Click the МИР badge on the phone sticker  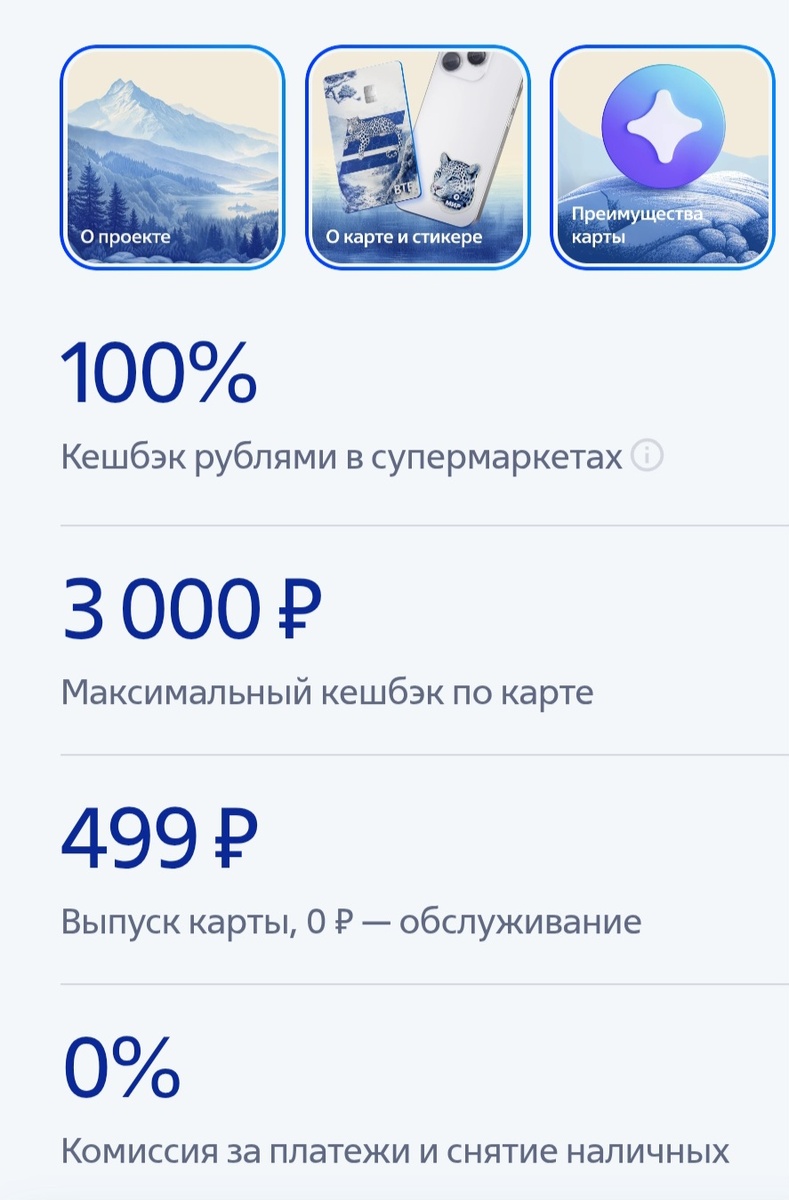[x=455, y=200]
